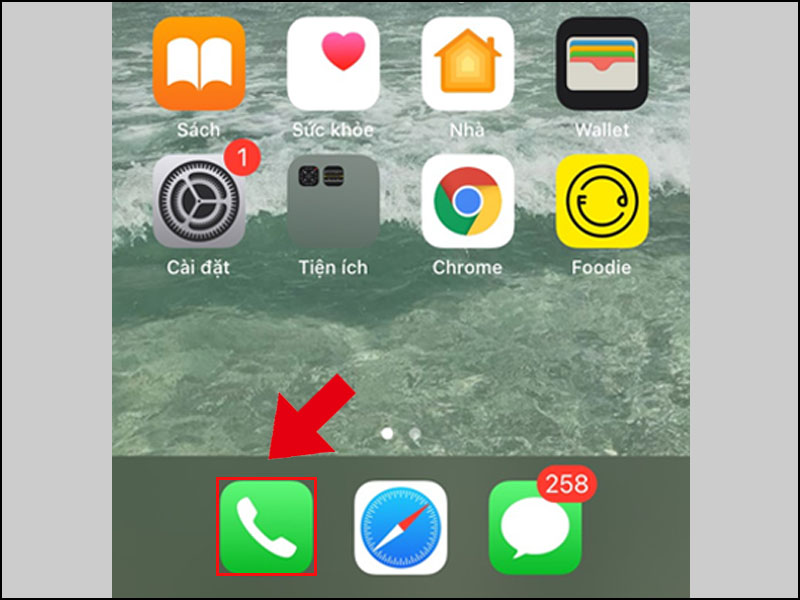The width and height of the screenshot is (800, 600).
Task: Open Messages with 258 unread
Action: [x=535, y=527]
